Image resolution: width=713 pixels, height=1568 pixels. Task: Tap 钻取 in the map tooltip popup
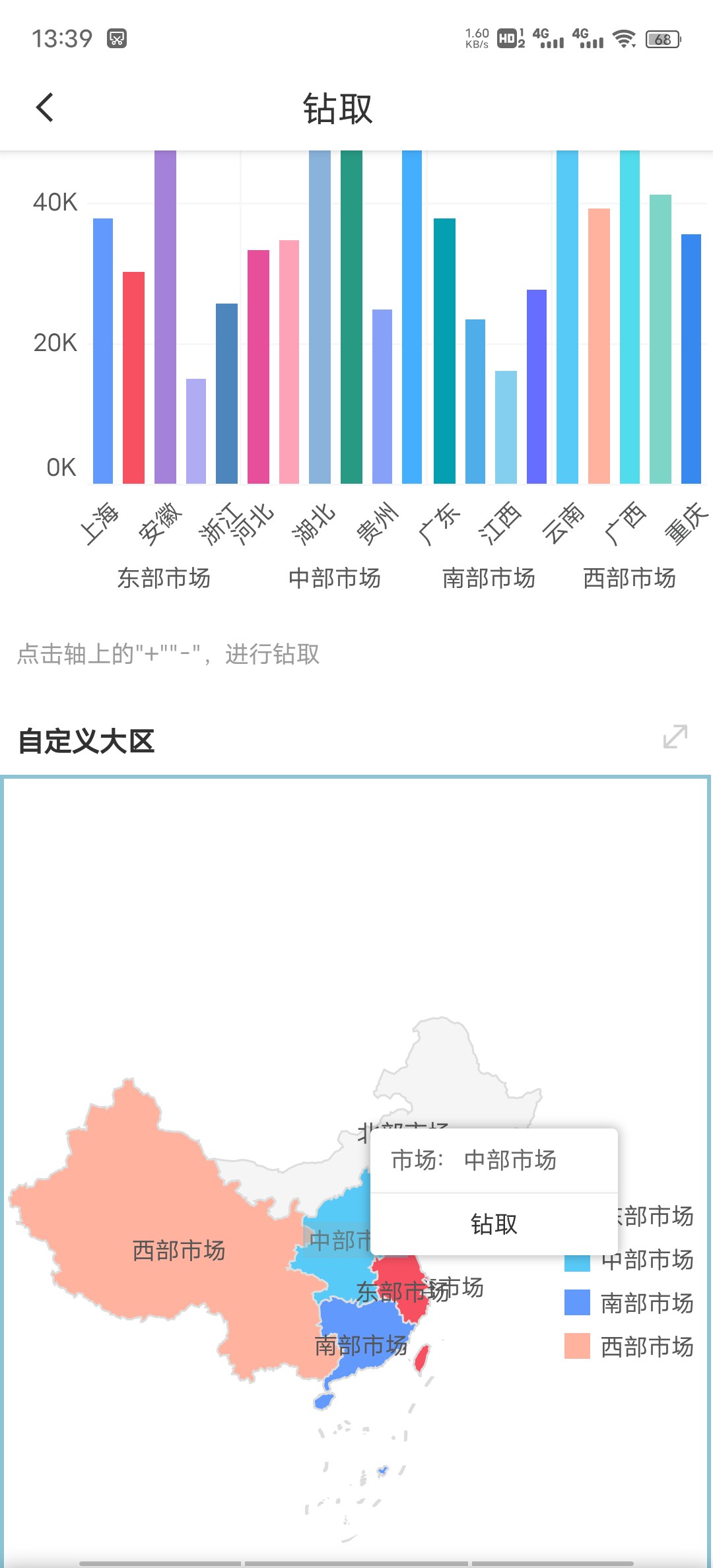click(x=494, y=1225)
